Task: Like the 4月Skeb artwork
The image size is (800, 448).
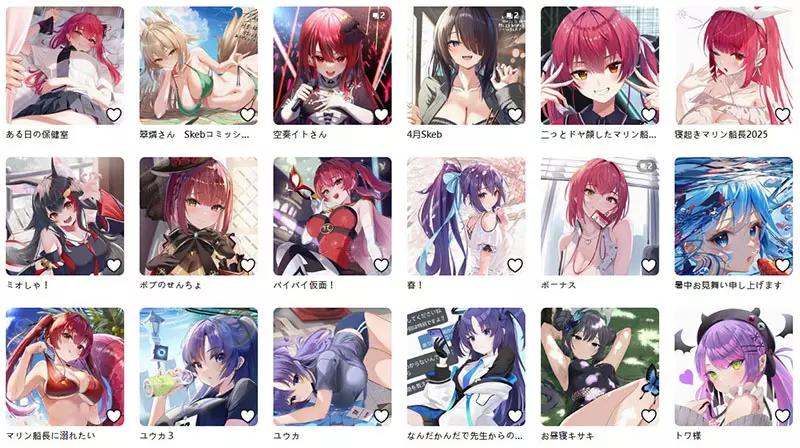Action: pos(514,115)
